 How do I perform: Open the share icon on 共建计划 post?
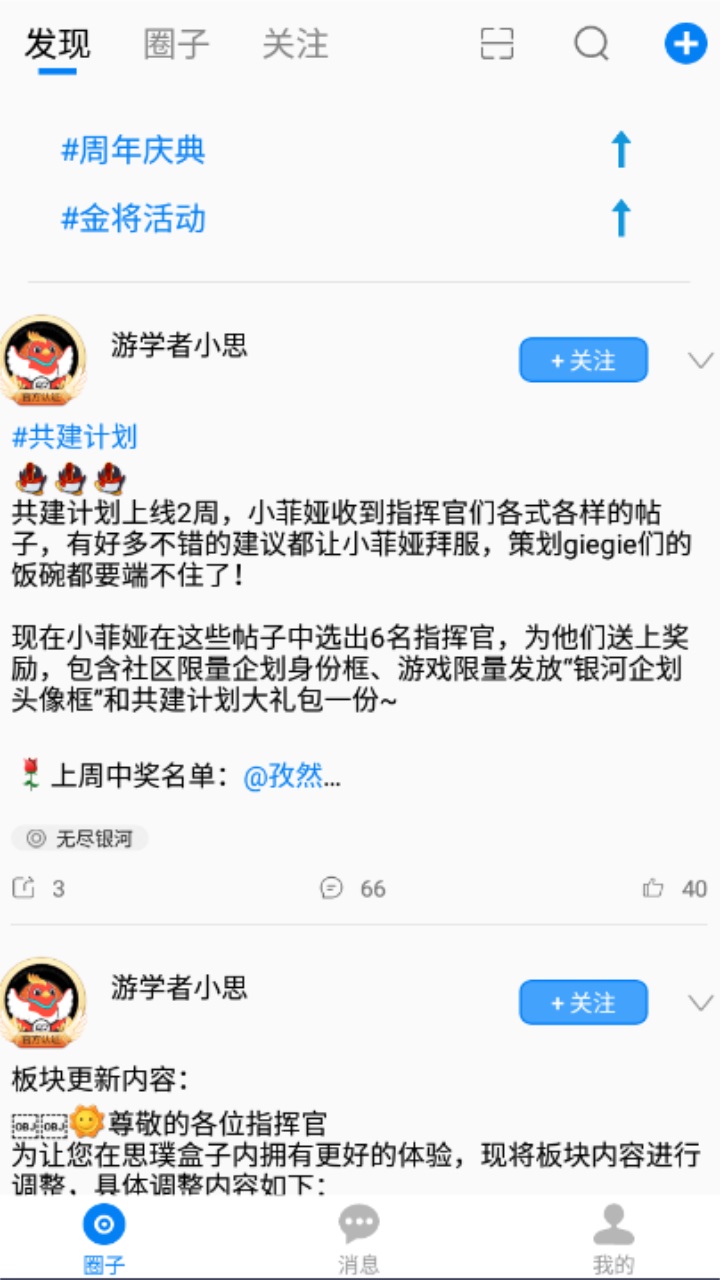click(24, 888)
